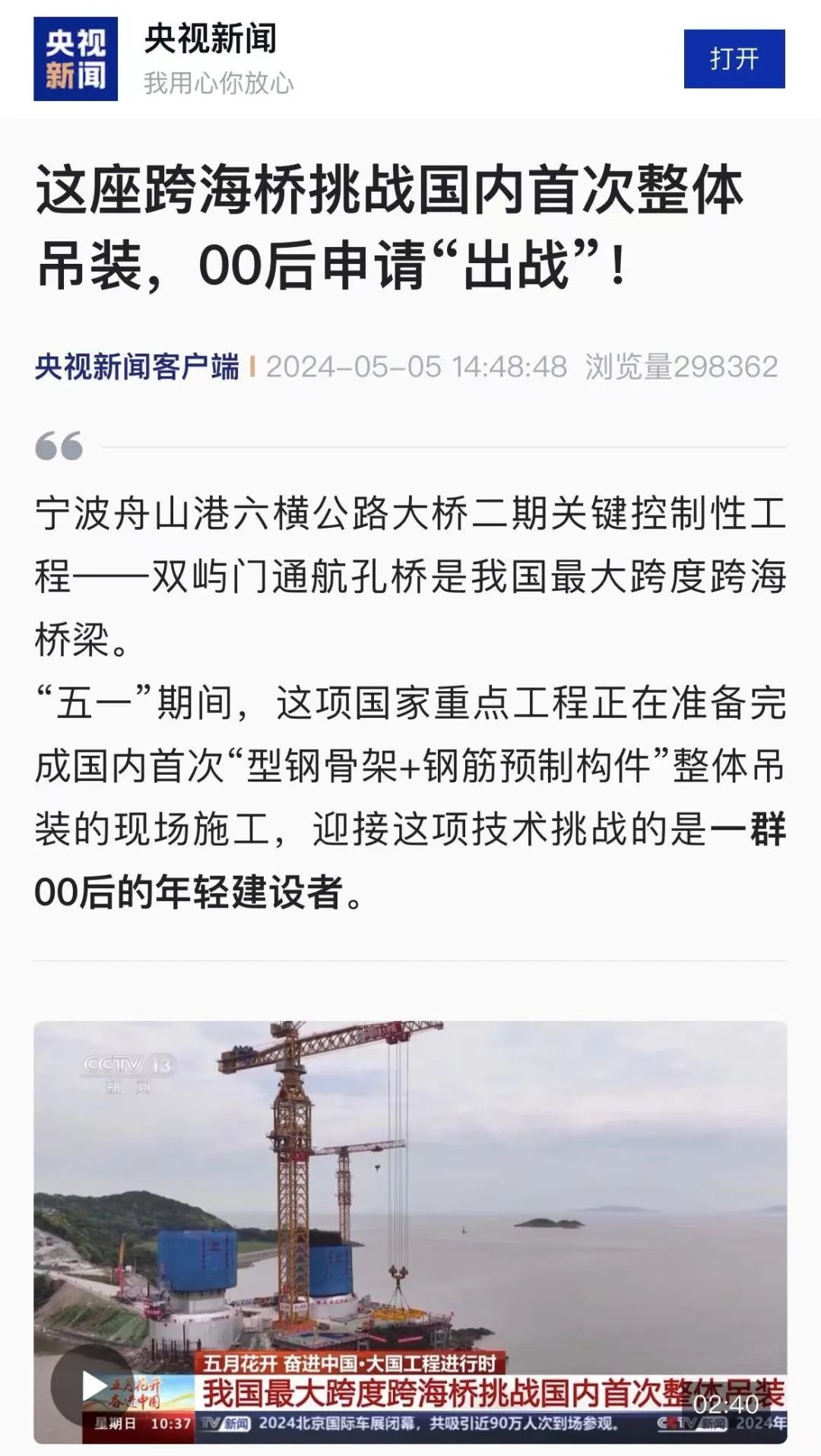Play the bridge hoisting news video
The width and height of the screenshot is (821, 1456).
tap(94, 1385)
